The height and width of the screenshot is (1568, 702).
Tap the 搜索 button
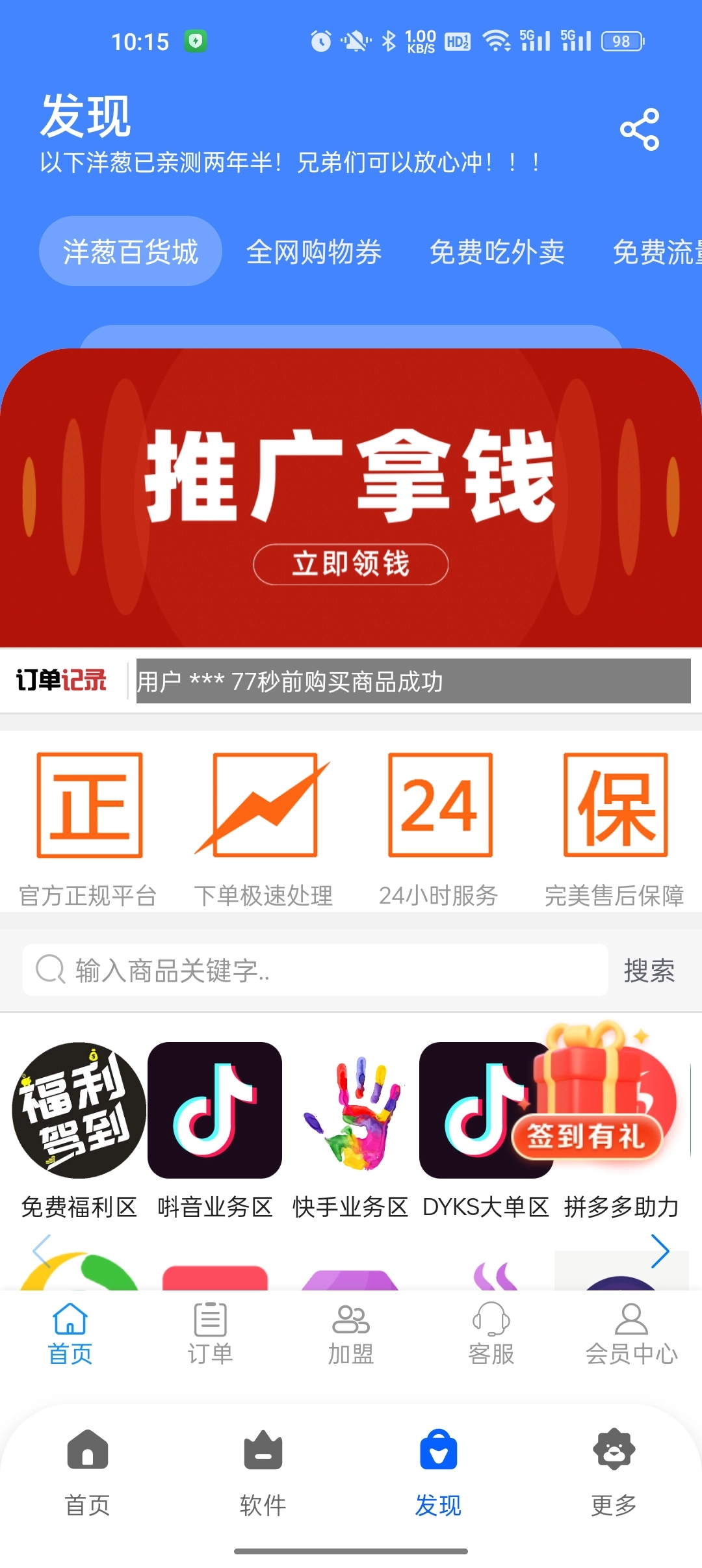coord(649,970)
